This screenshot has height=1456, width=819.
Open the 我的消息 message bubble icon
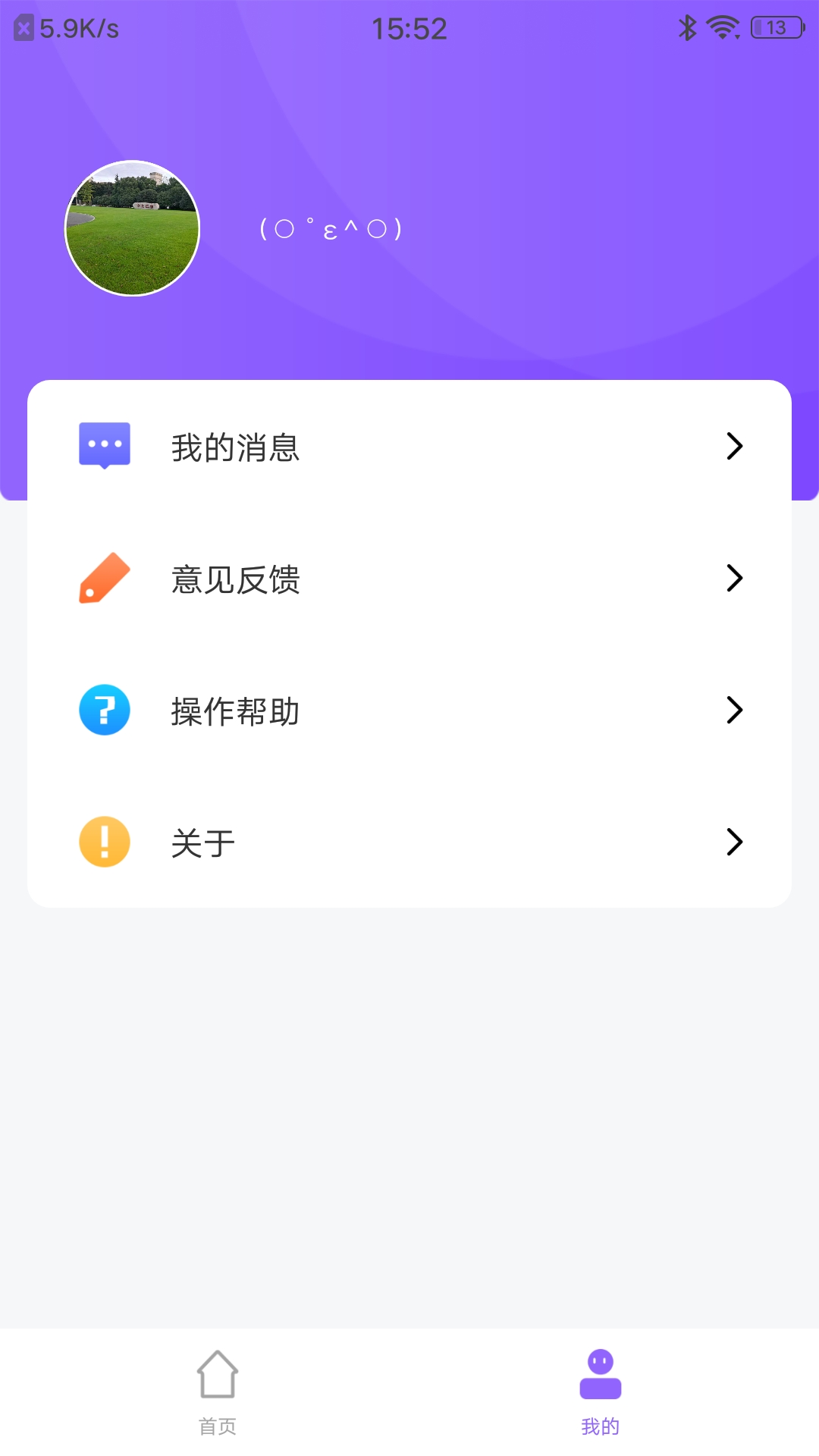[104, 447]
